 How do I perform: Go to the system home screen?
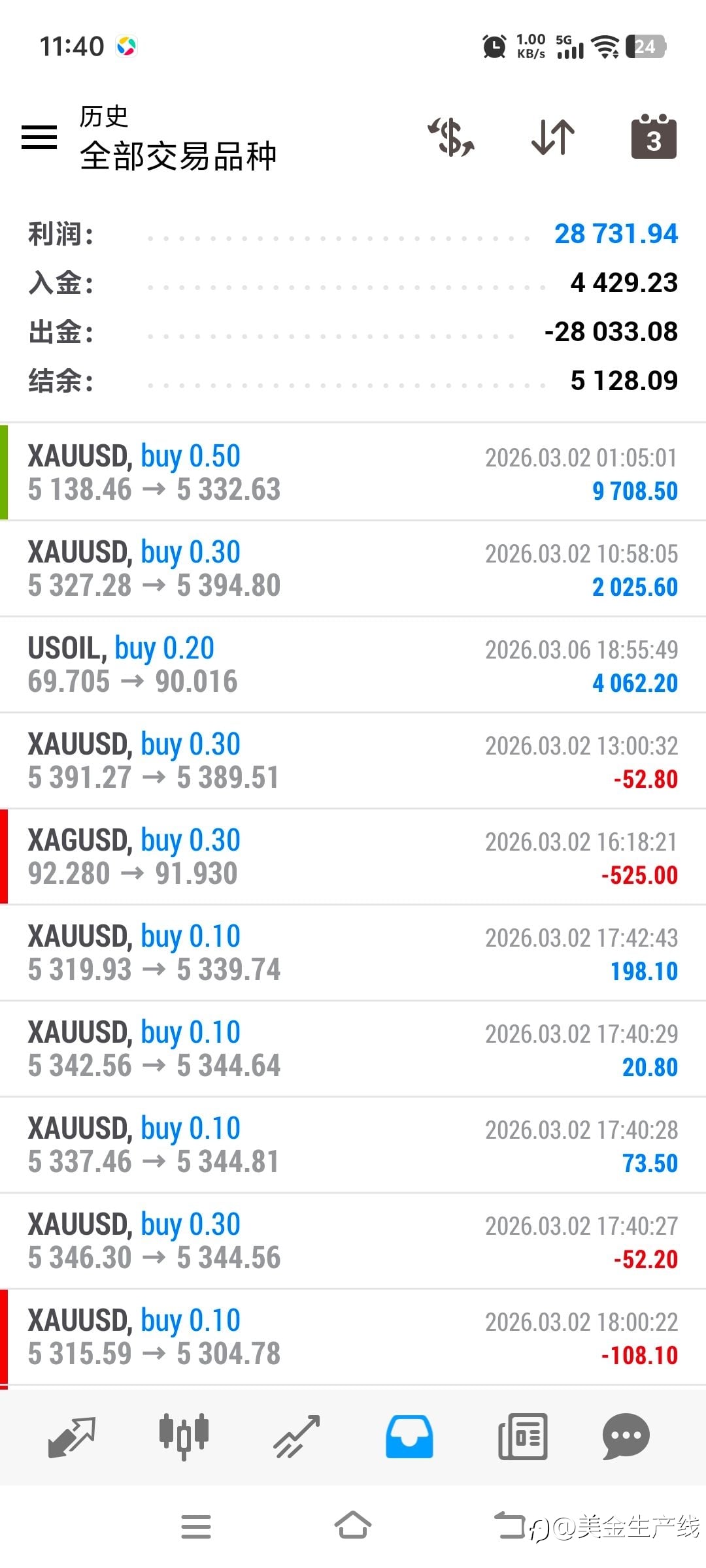pyautogui.click(x=353, y=1526)
